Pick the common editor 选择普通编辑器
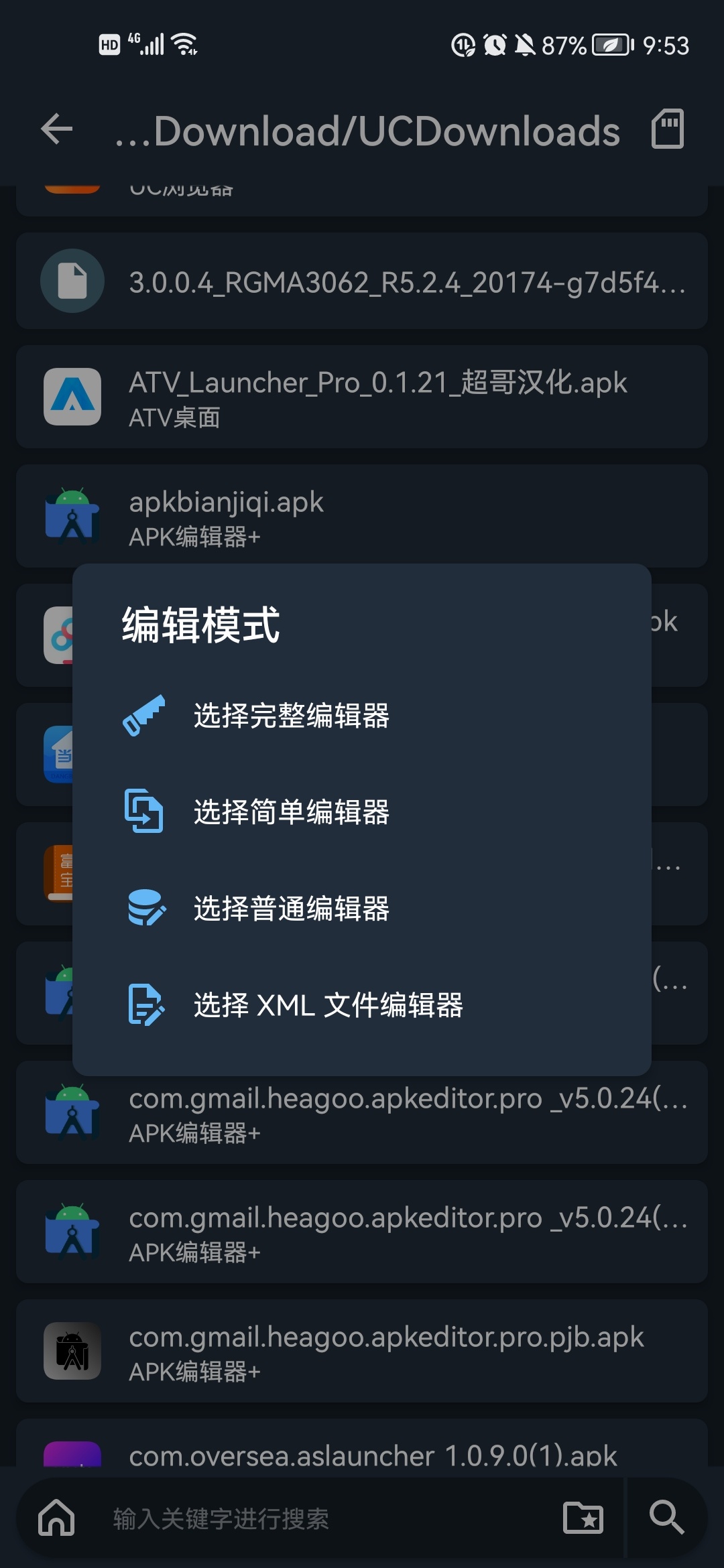724x1568 pixels. tap(292, 909)
